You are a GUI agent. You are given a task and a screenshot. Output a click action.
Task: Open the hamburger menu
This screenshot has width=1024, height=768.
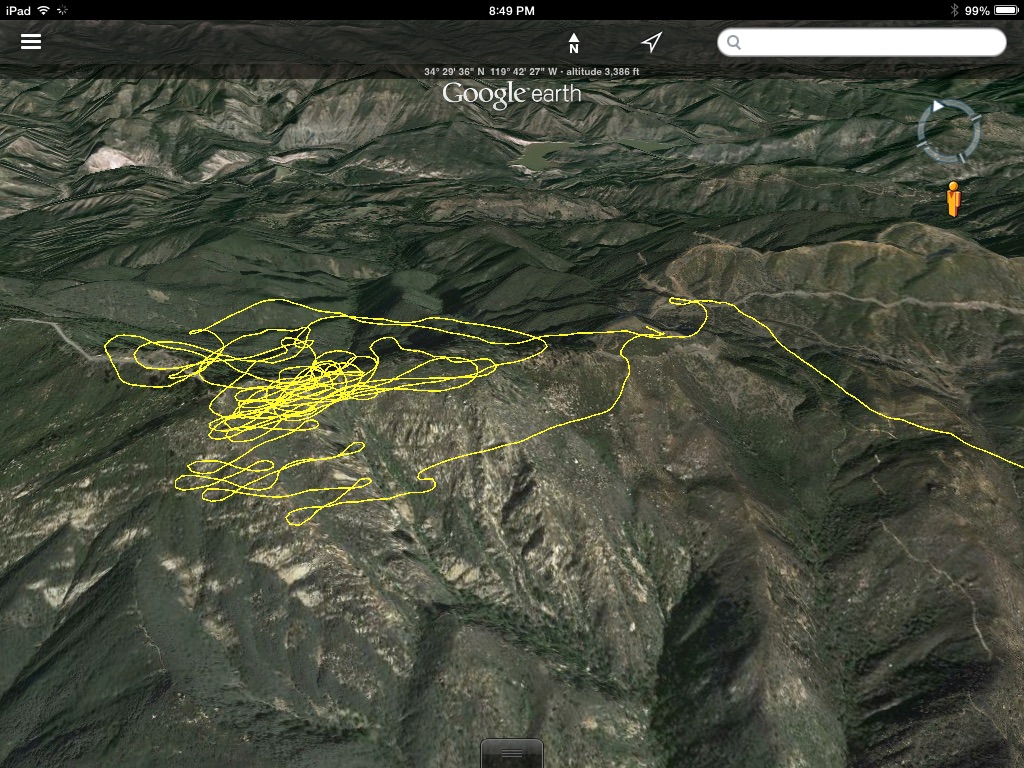point(31,42)
